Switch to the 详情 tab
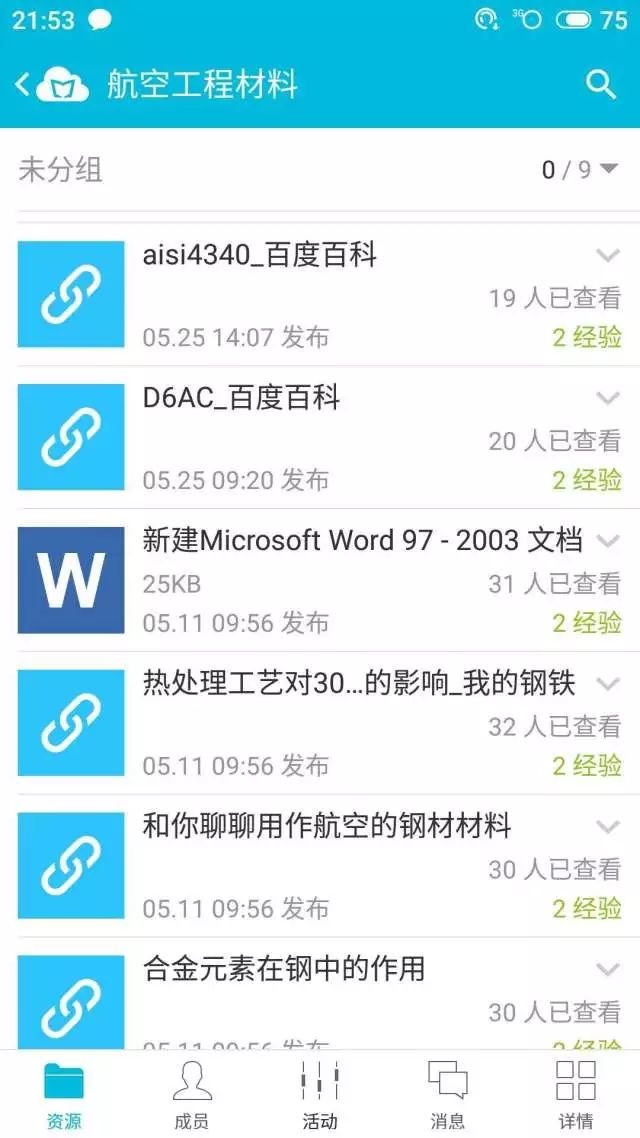 [575, 1094]
